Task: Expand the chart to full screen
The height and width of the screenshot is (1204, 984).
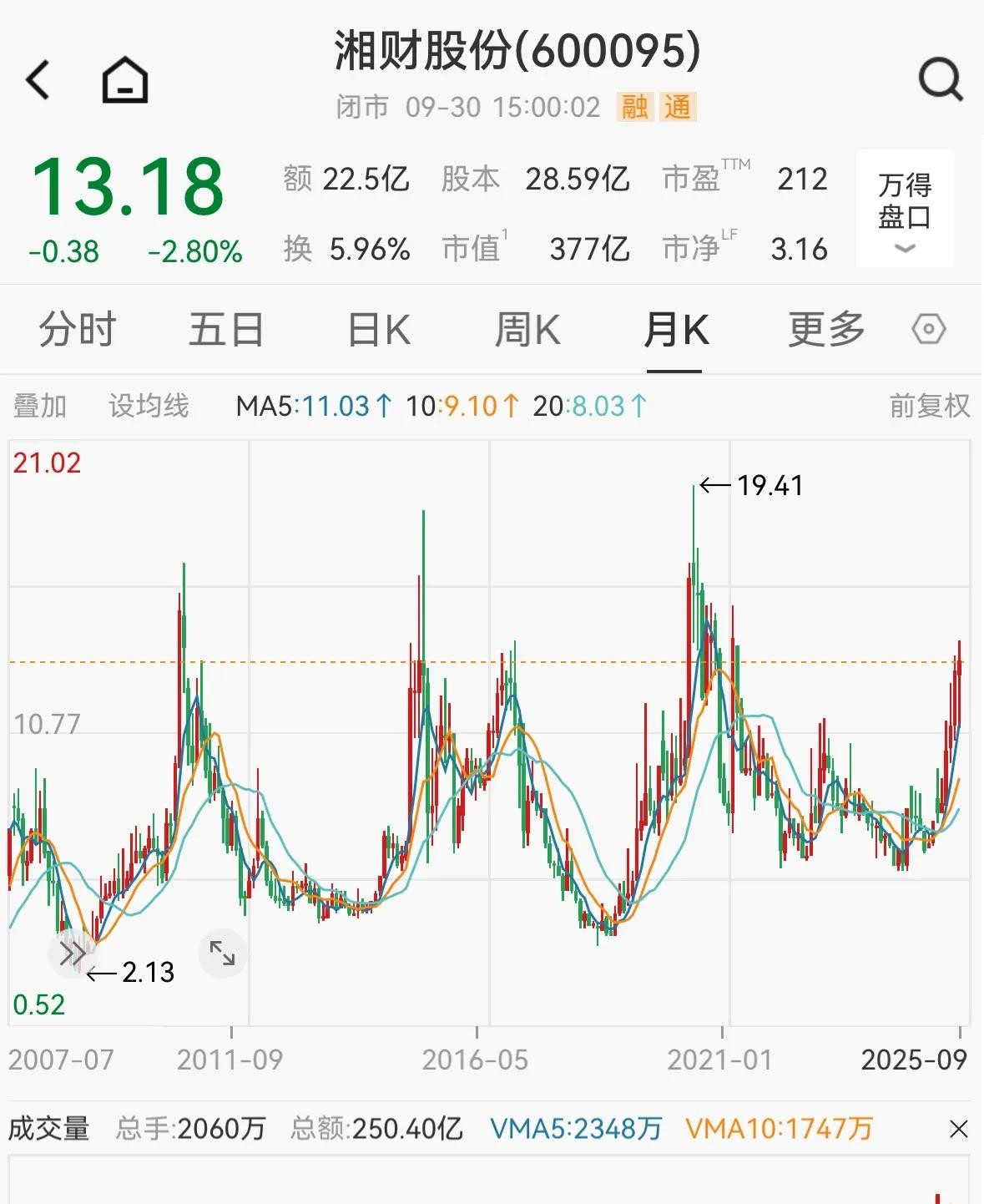Action: point(222,953)
